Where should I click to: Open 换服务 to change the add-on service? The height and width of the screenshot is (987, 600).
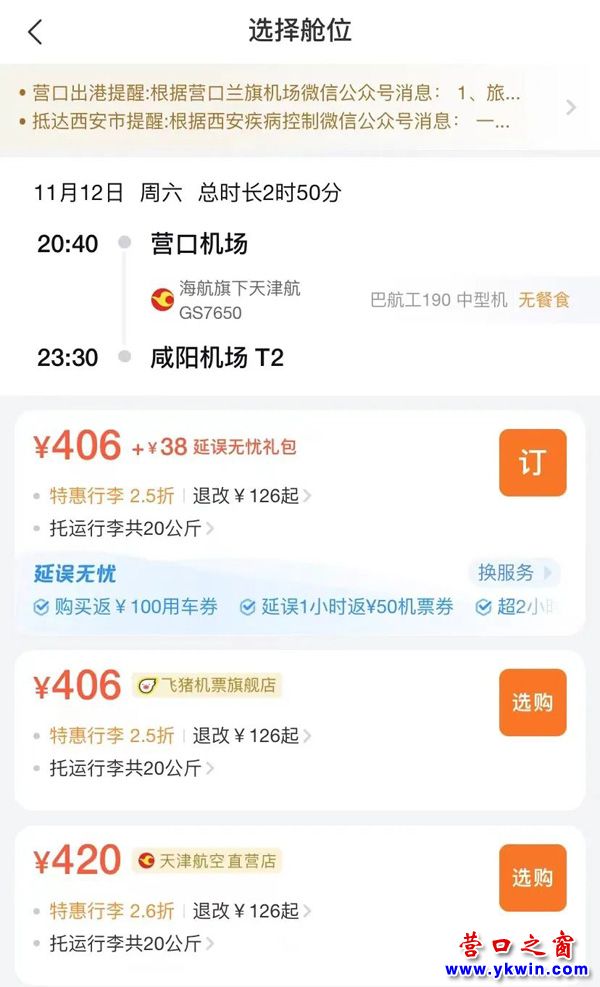[513, 573]
